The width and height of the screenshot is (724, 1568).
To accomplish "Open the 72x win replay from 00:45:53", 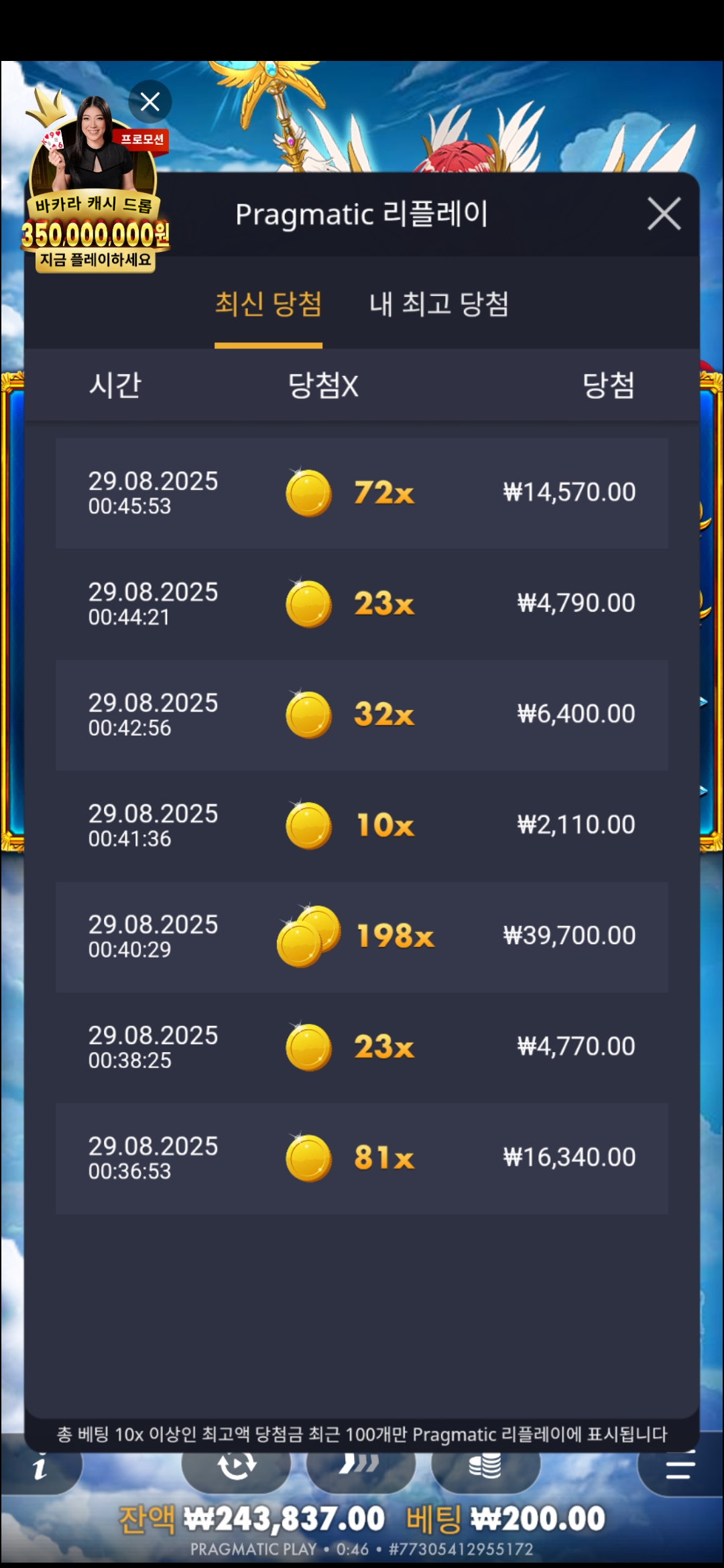I will (x=362, y=493).
